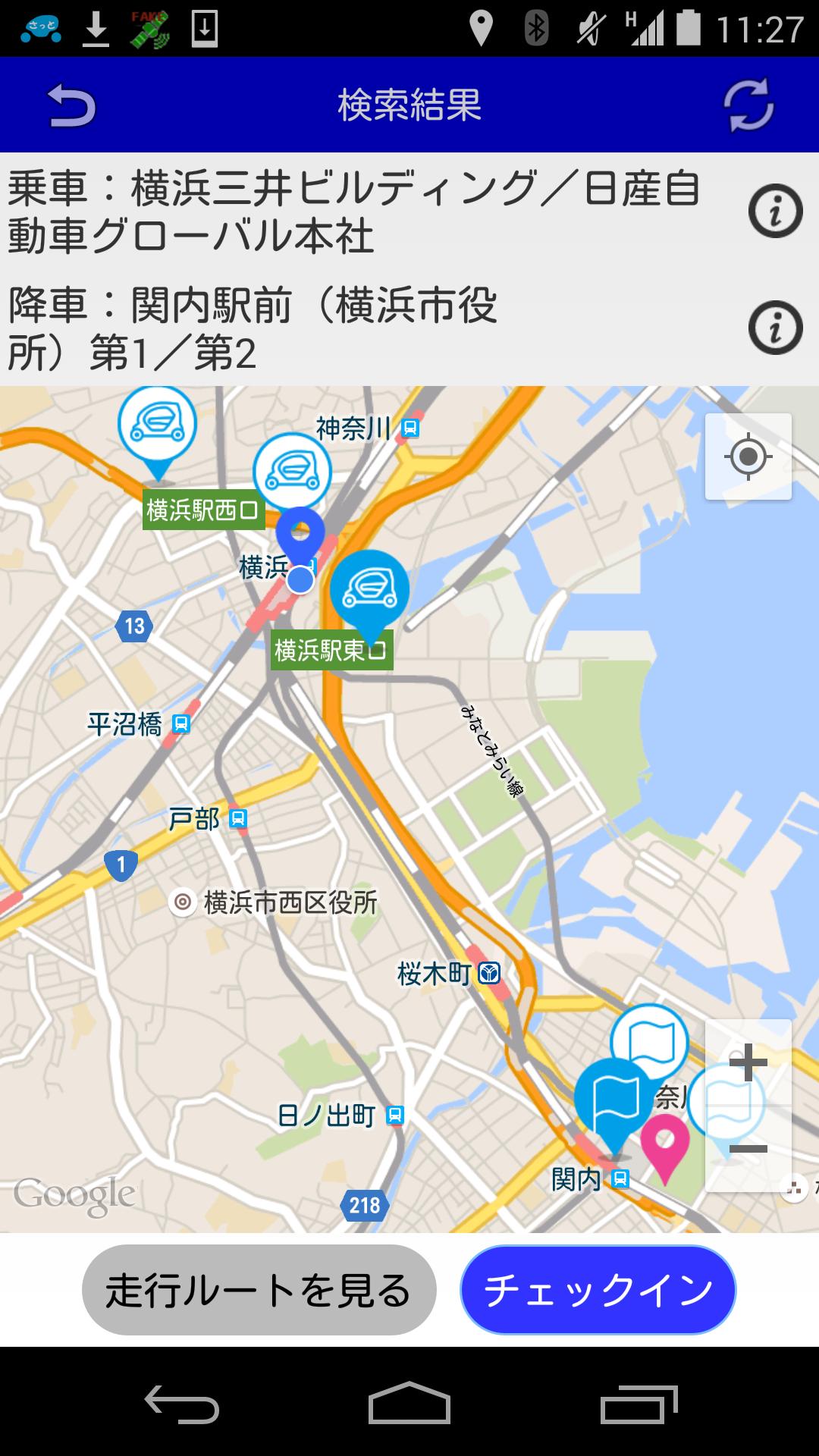The image size is (819, 1456).
Task: Tap 走行ルートを見る to view the route
Action: point(259,1290)
